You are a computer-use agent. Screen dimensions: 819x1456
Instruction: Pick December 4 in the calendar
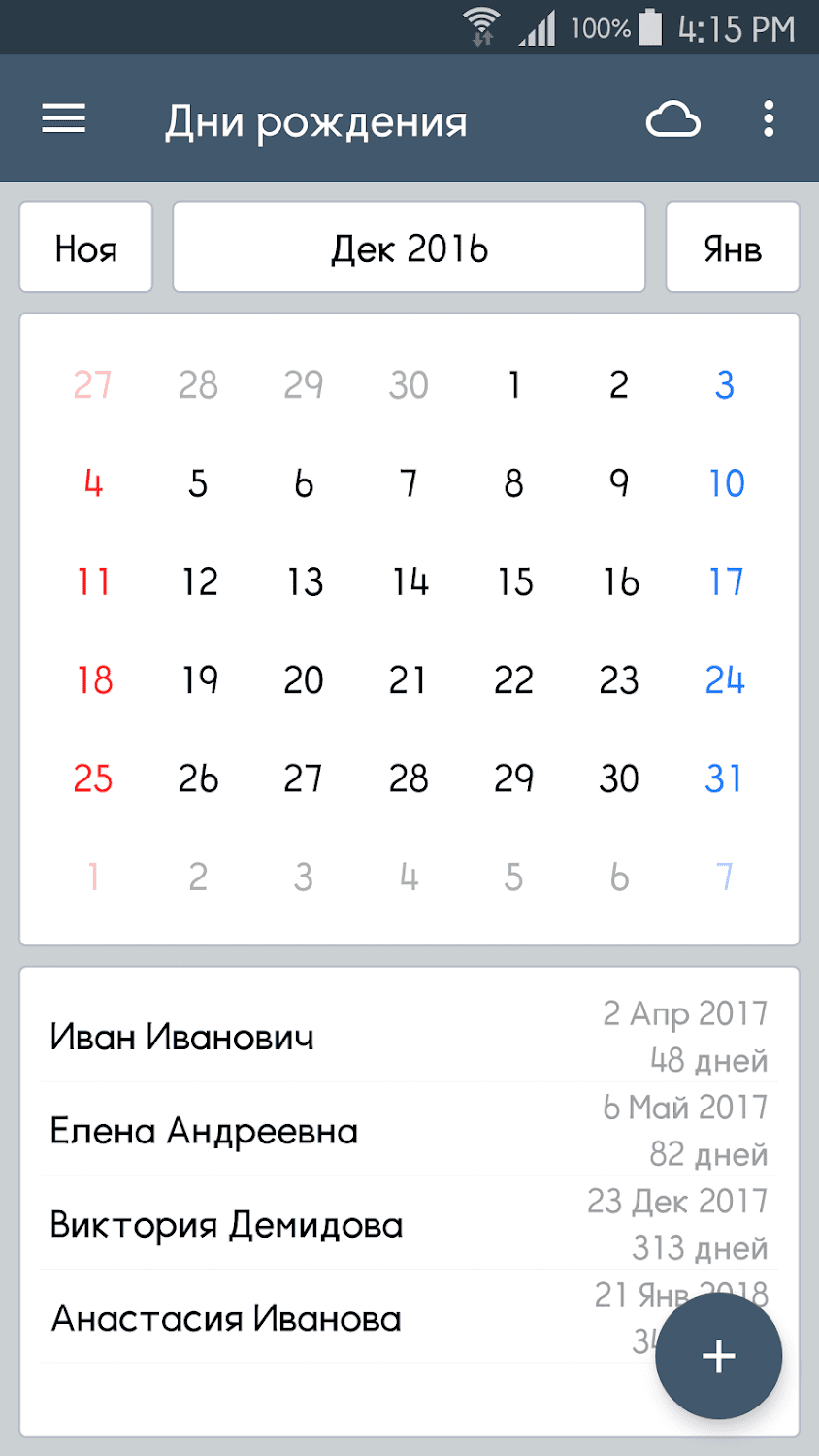click(x=93, y=483)
